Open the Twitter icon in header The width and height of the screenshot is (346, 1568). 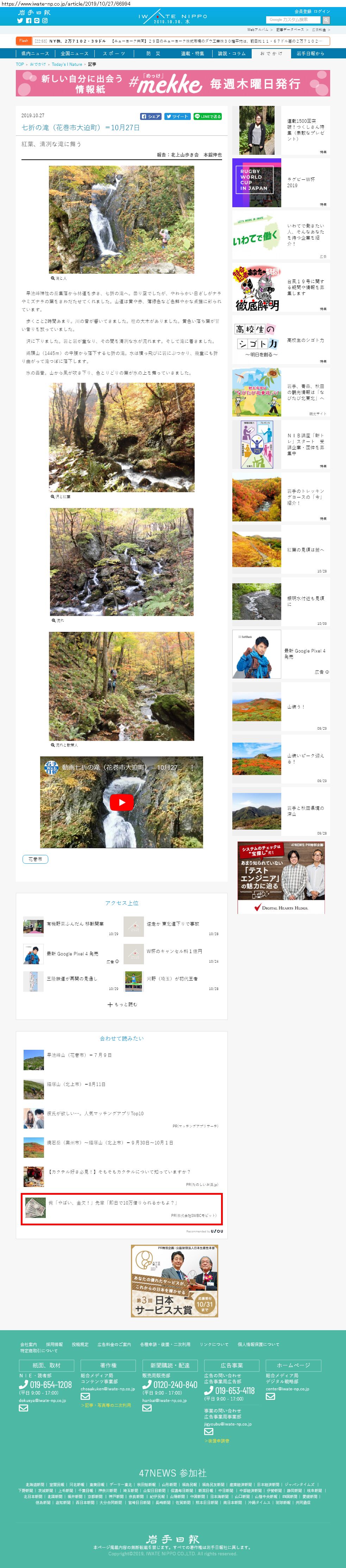click(20, 21)
